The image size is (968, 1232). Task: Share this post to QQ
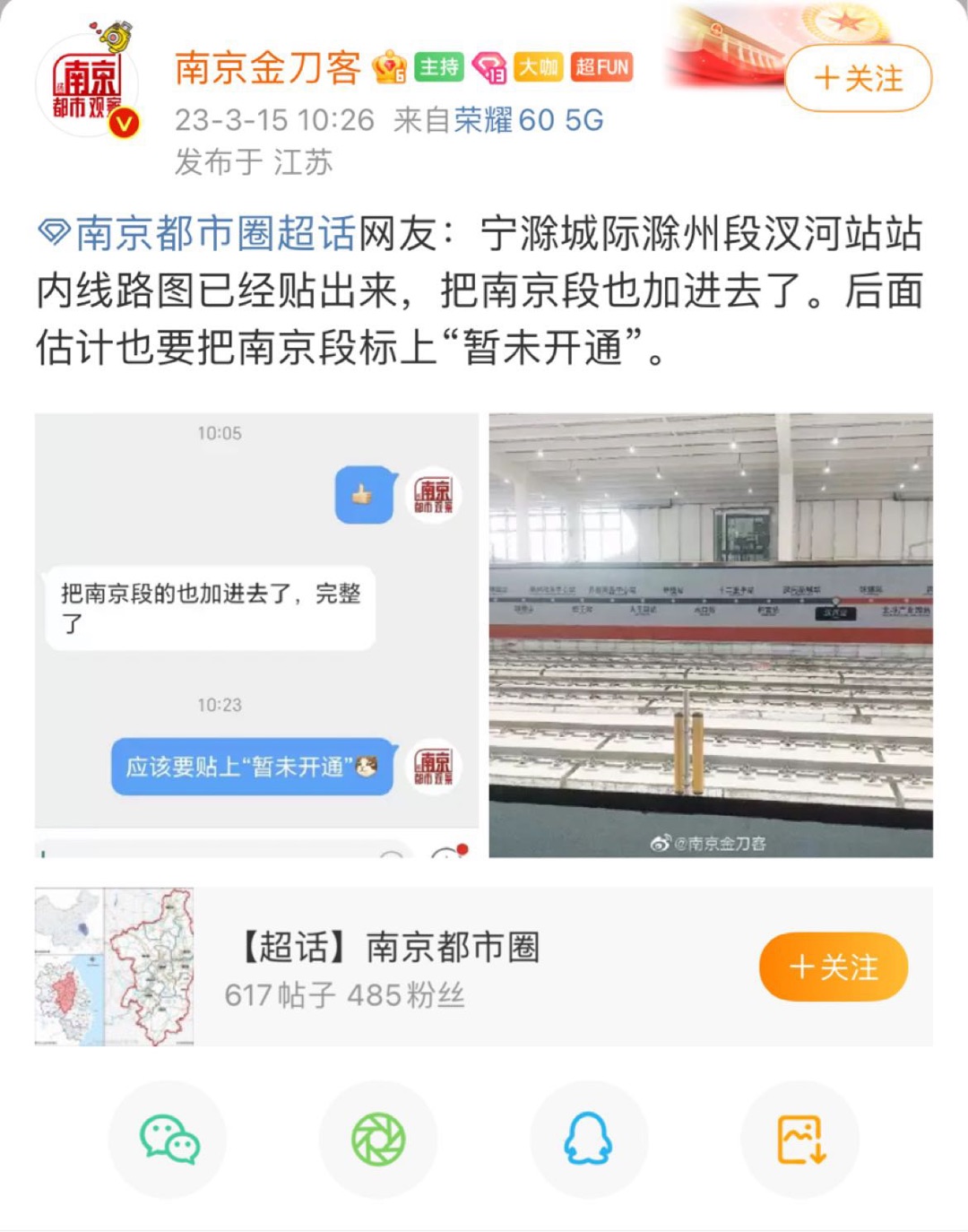pos(589,1139)
